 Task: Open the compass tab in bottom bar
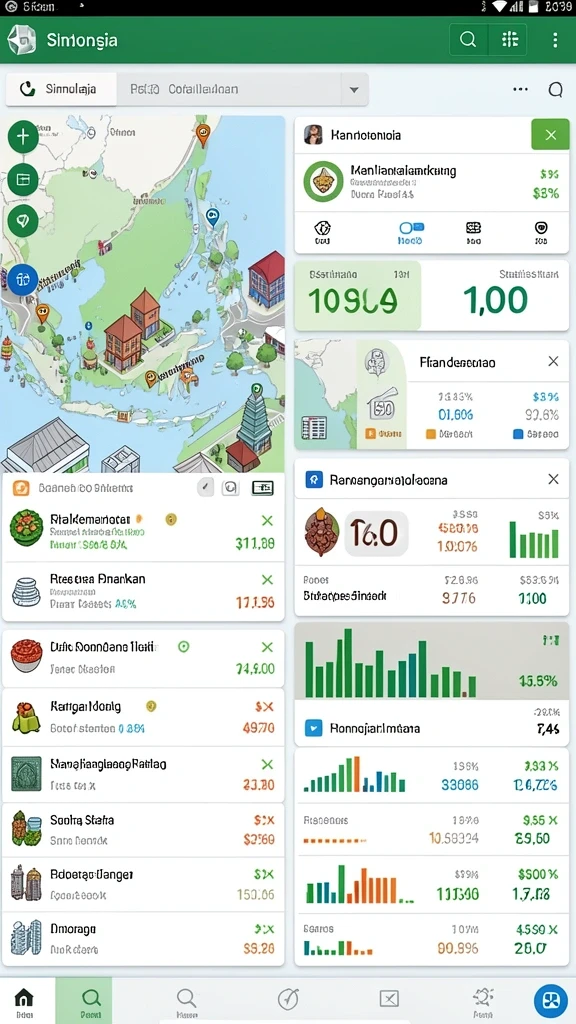[288, 999]
